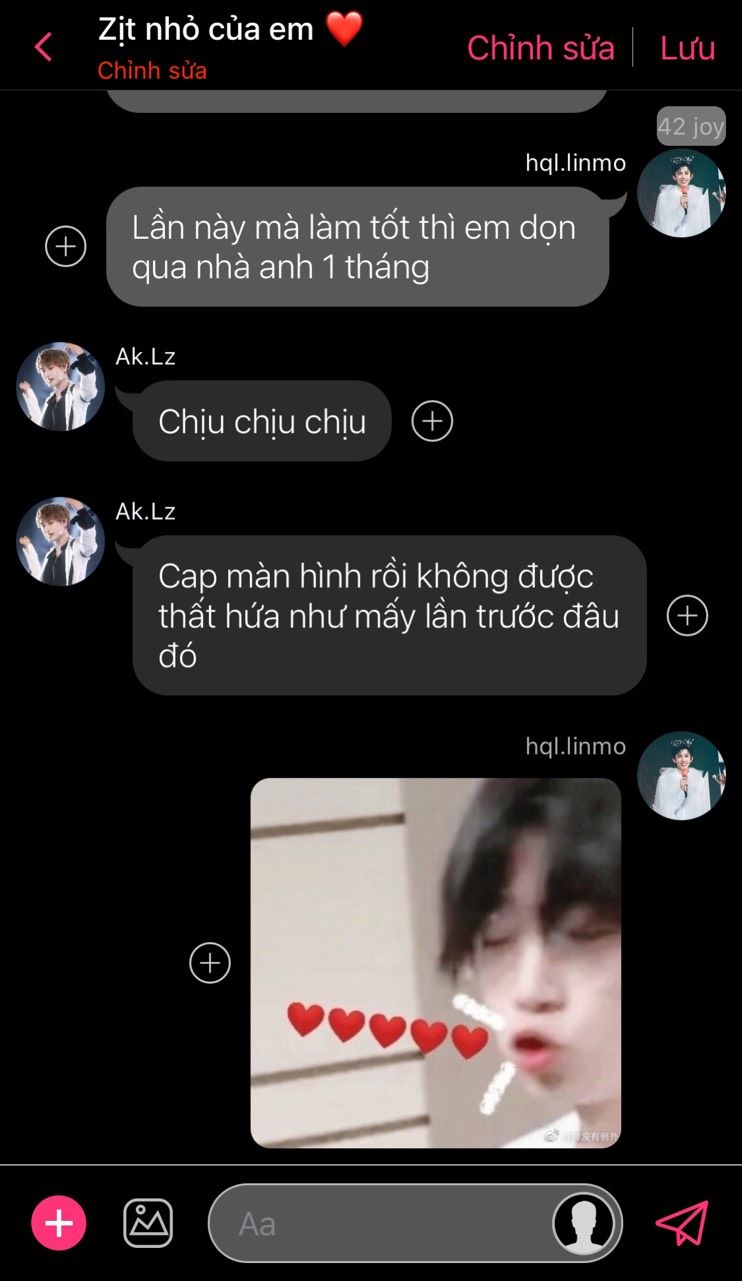The width and height of the screenshot is (742, 1281).
Task: Go back using the pink arrow
Action: tap(43, 47)
